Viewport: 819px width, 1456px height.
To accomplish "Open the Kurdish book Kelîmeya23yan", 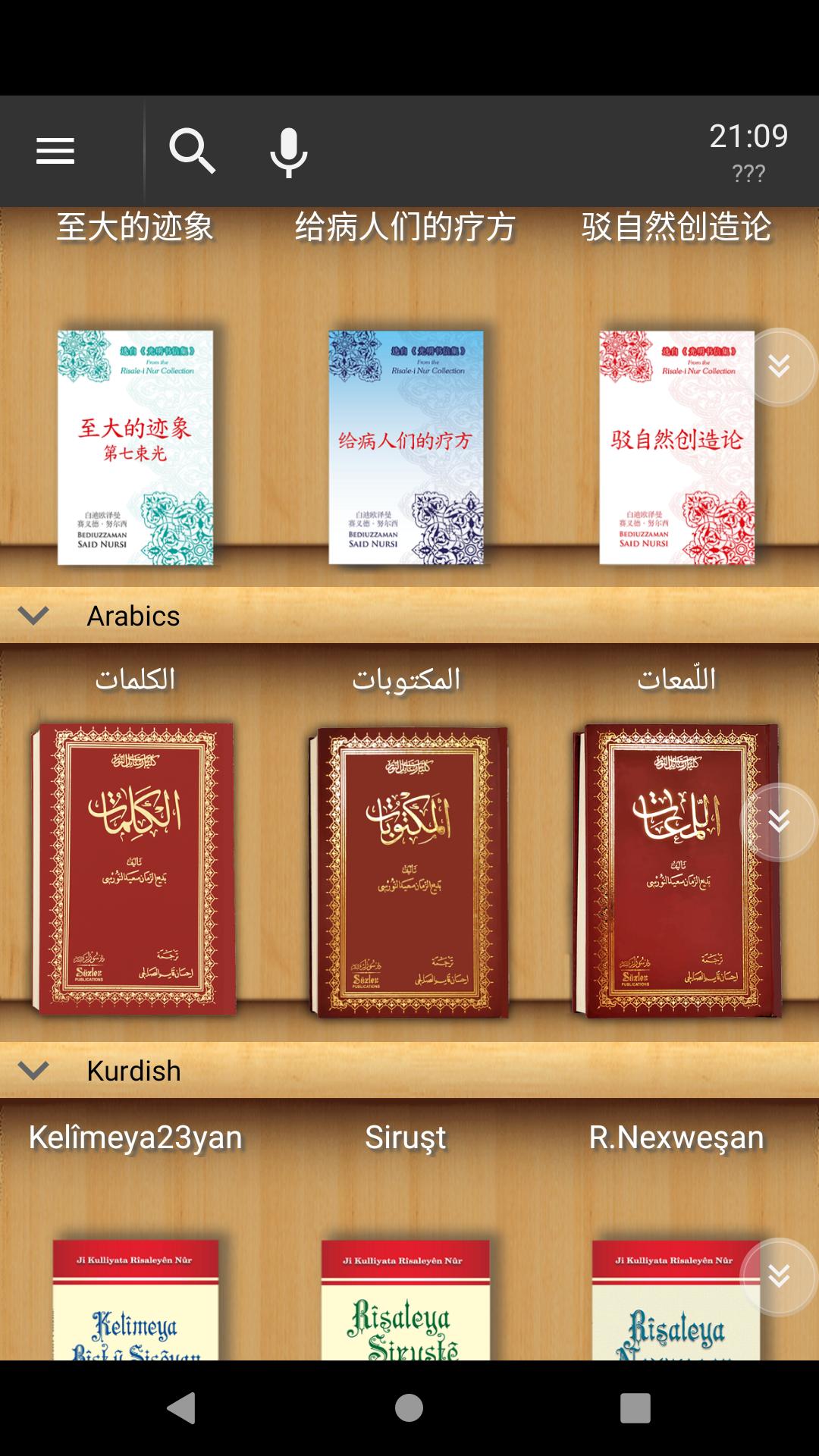I will (135, 1299).
